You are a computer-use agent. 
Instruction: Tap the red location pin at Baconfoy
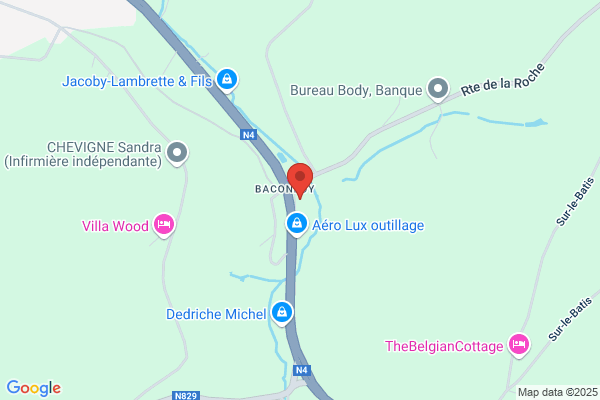(300, 181)
